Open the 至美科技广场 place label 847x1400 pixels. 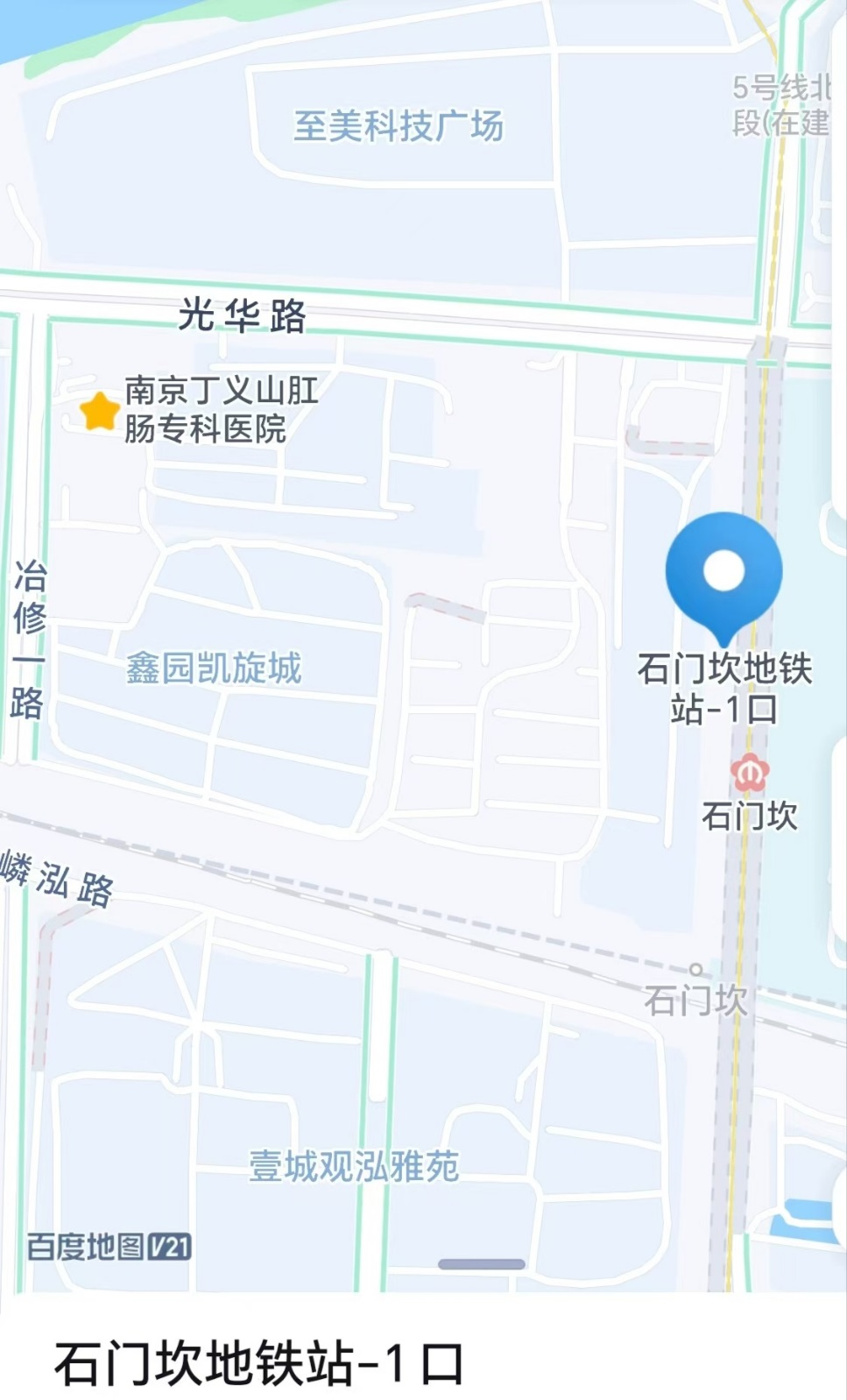coord(399,126)
